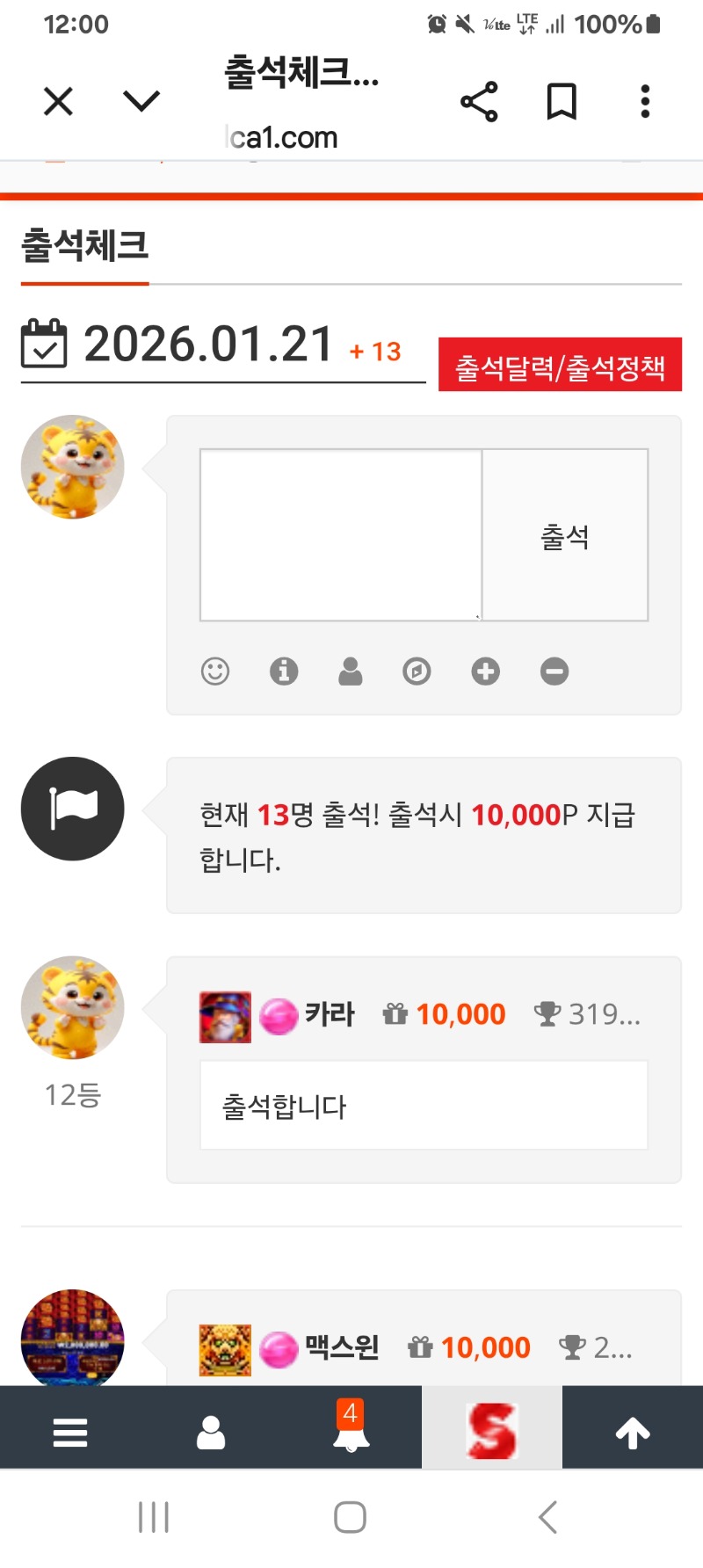Image resolution: width=703 pixels, height=1568 pixels.
Task: Expand the page info chevron
Action: tap(141, 102)
